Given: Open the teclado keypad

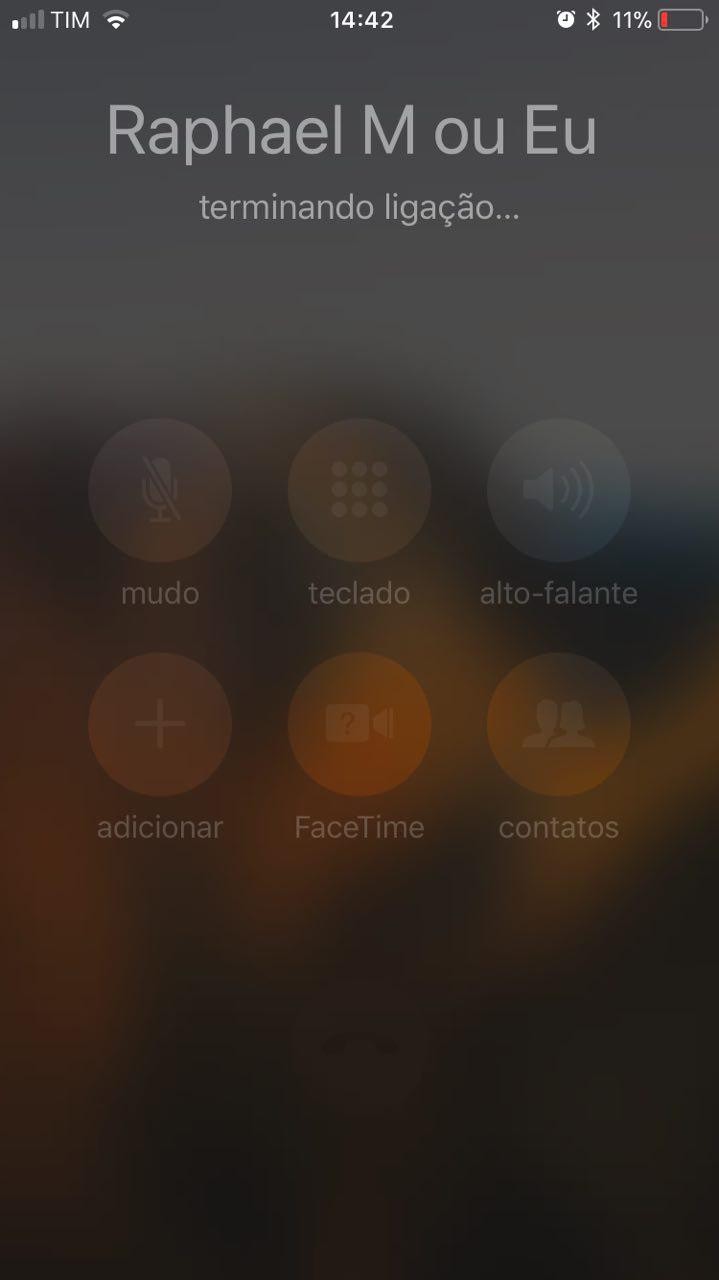Looking at the screenshot, I should [359, 490].
